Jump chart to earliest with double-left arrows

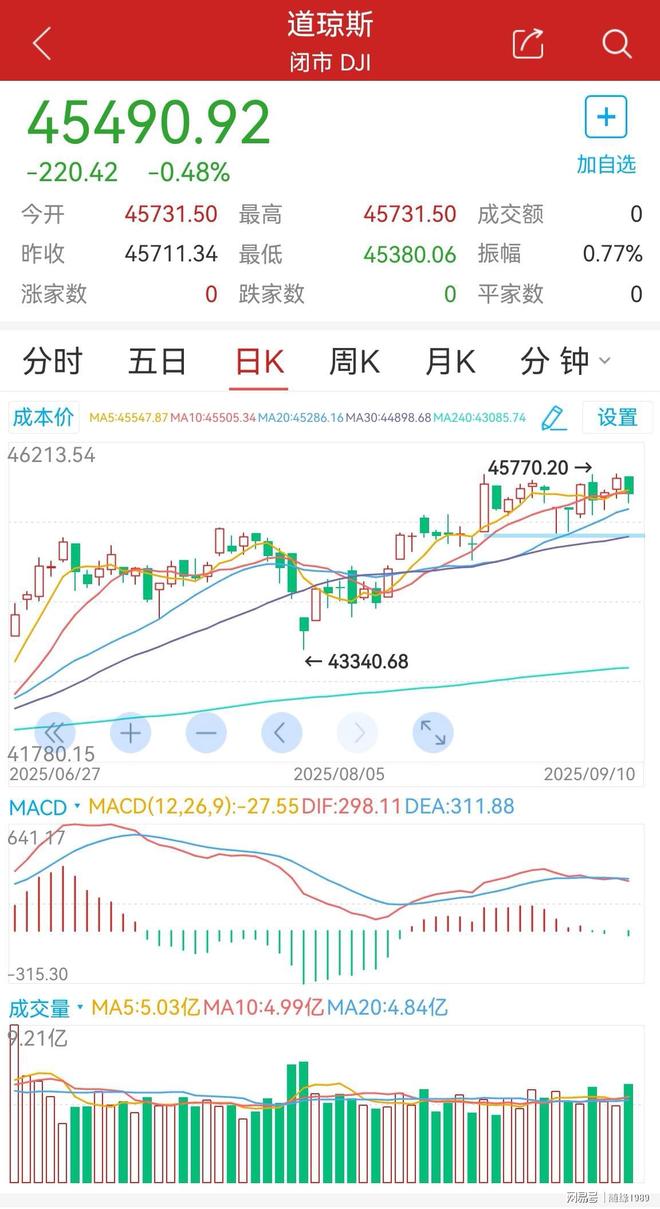coord(55,733)
